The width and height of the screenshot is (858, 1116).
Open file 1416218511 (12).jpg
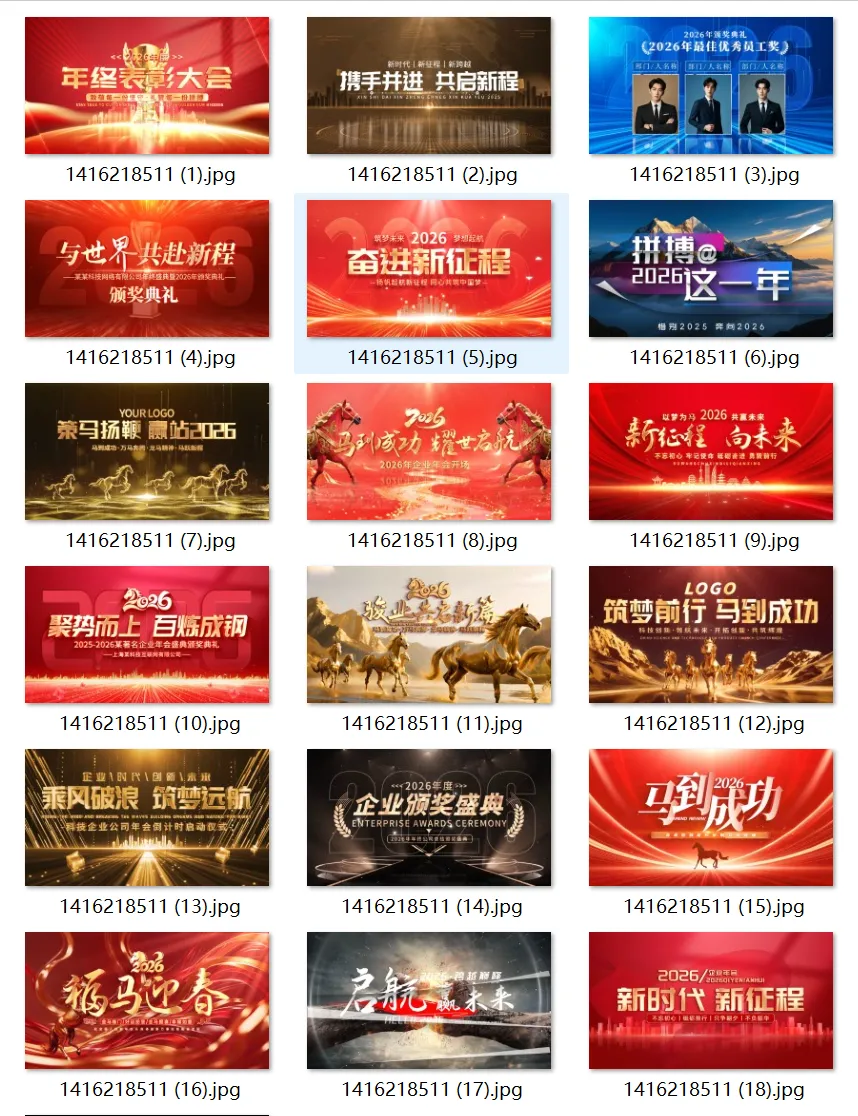tap(711, 635)
